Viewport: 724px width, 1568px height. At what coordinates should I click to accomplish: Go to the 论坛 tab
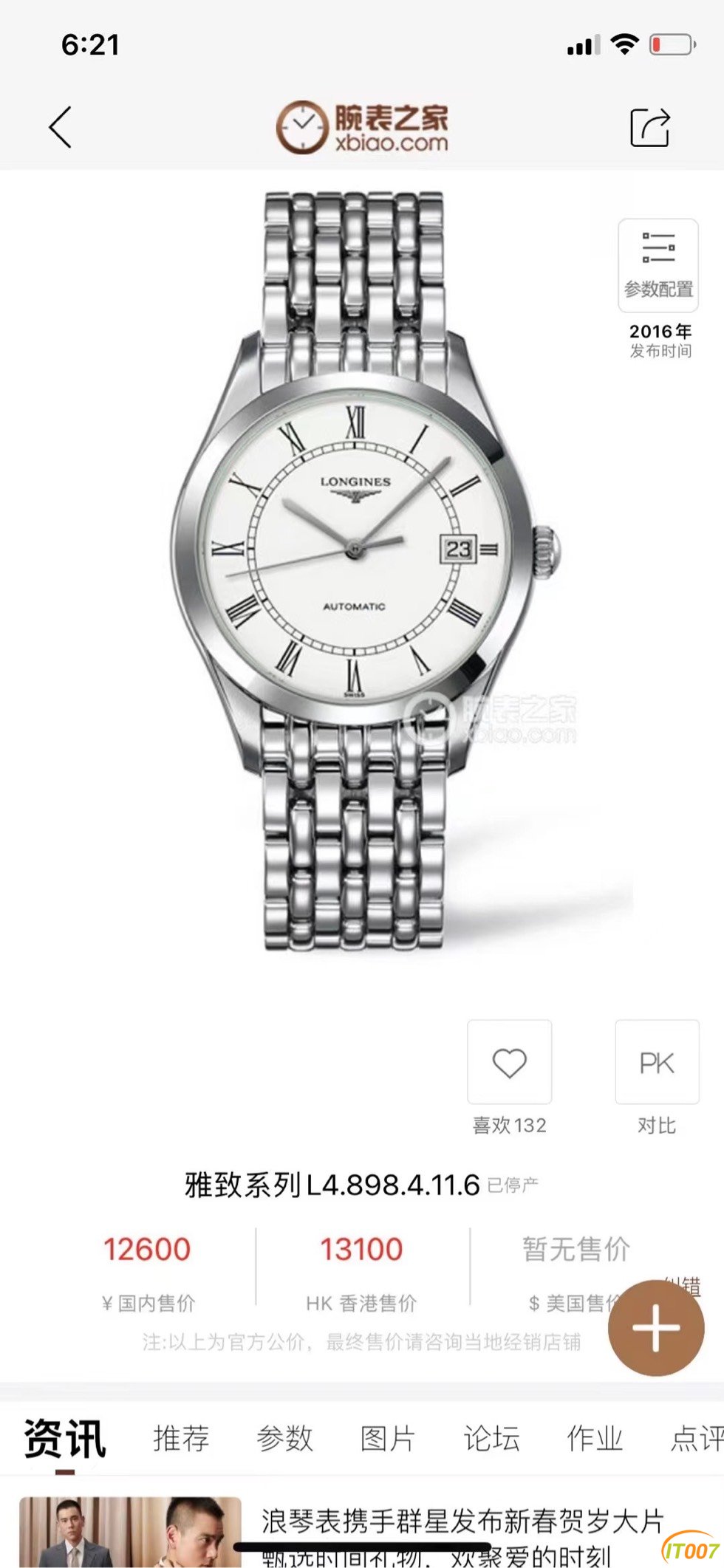[491, 1438]
